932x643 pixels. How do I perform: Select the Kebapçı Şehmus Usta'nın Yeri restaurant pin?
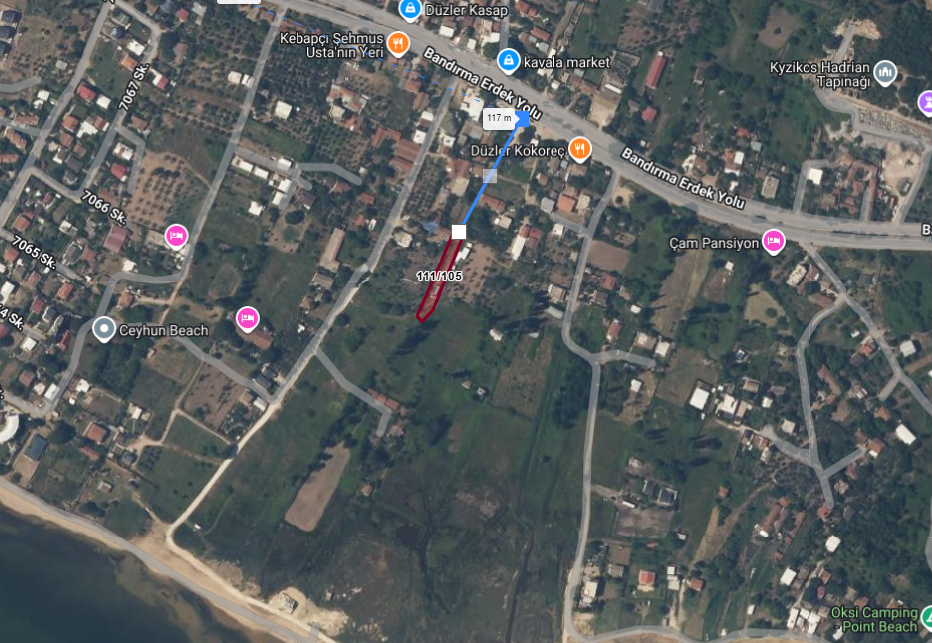point(398,43)
